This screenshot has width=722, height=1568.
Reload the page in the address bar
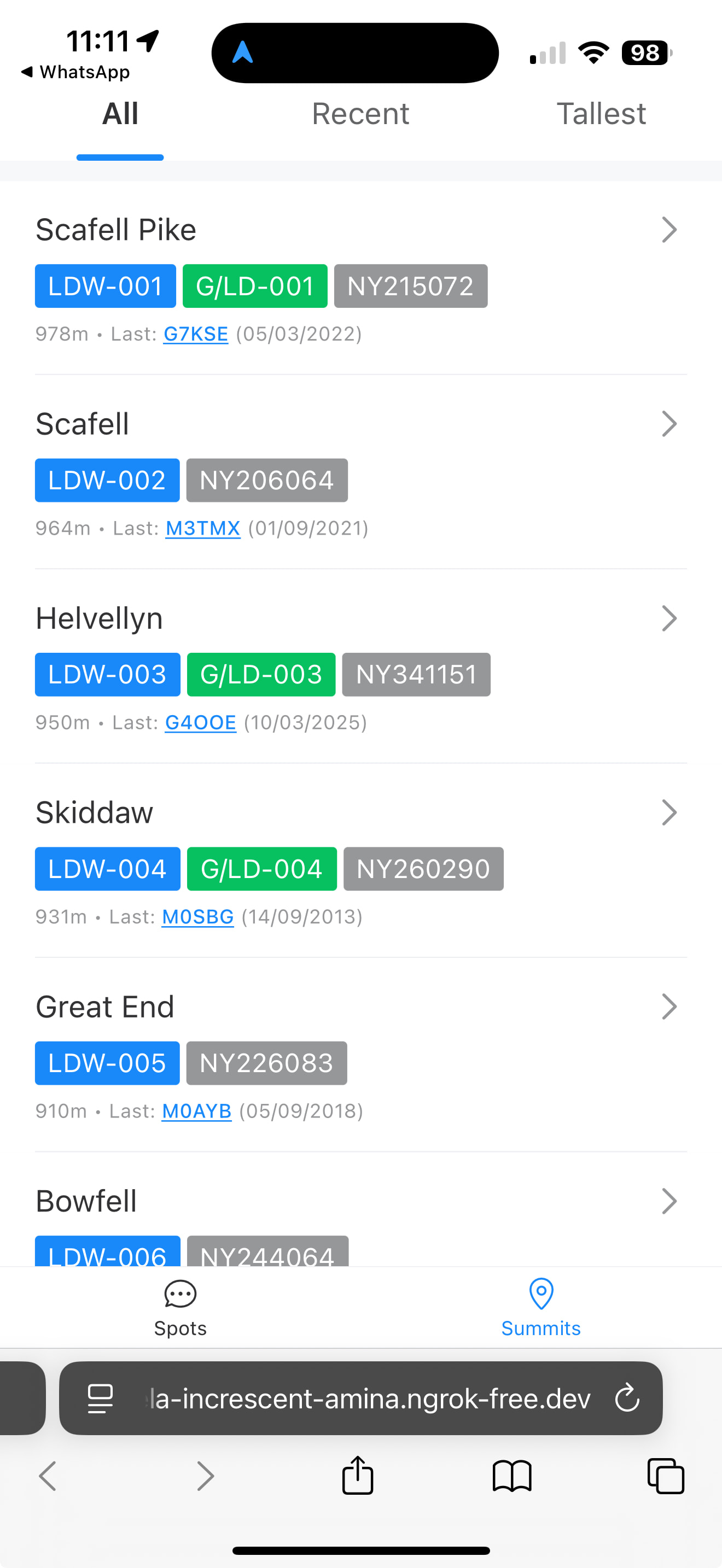(626, 1398)
